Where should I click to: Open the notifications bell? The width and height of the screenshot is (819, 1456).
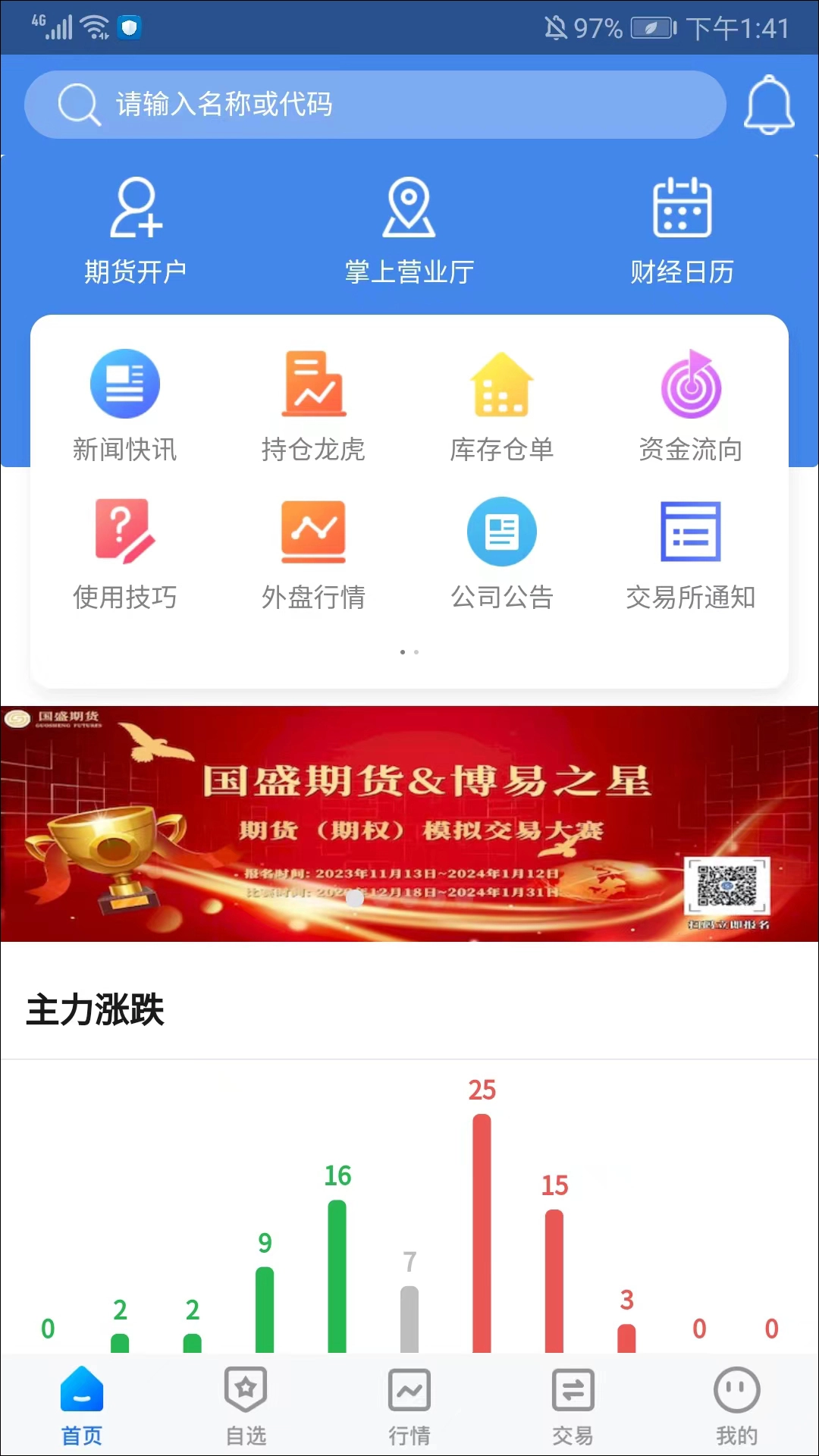click(x=769, y=105)
